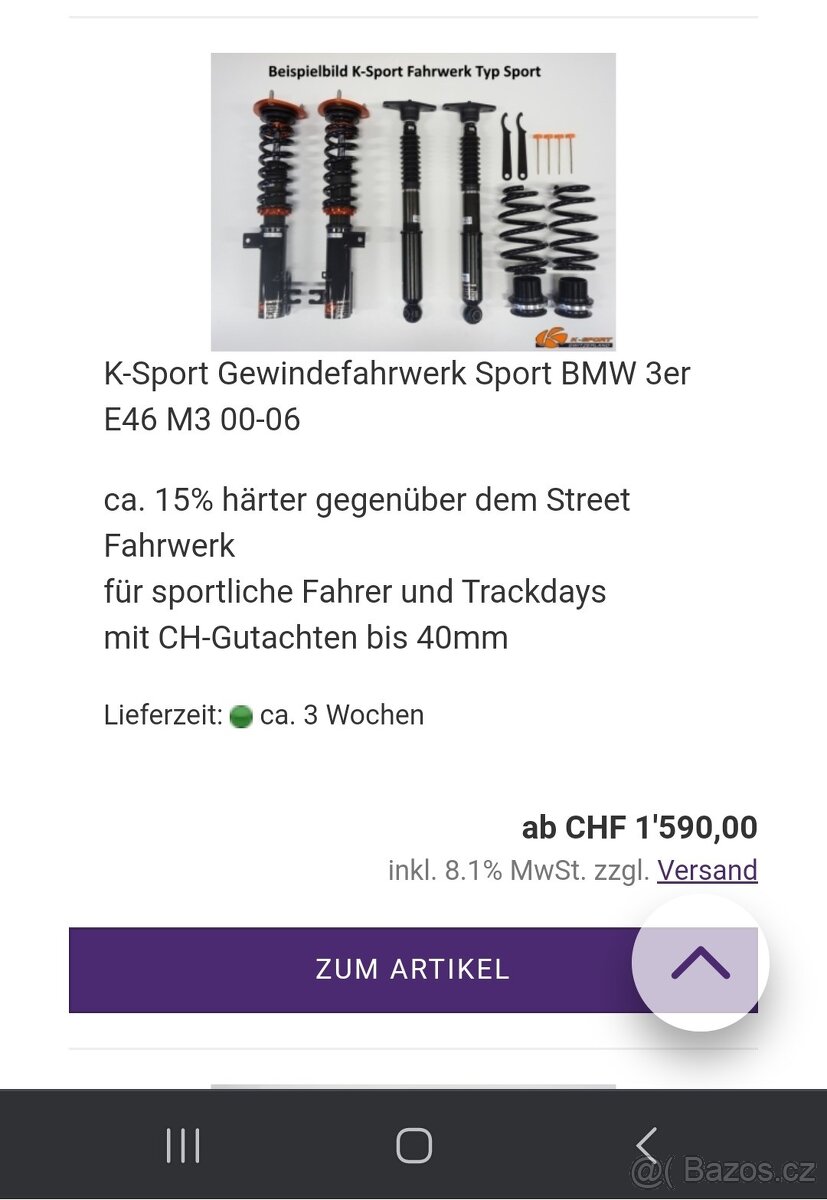Go back using the system back button

647,1145
